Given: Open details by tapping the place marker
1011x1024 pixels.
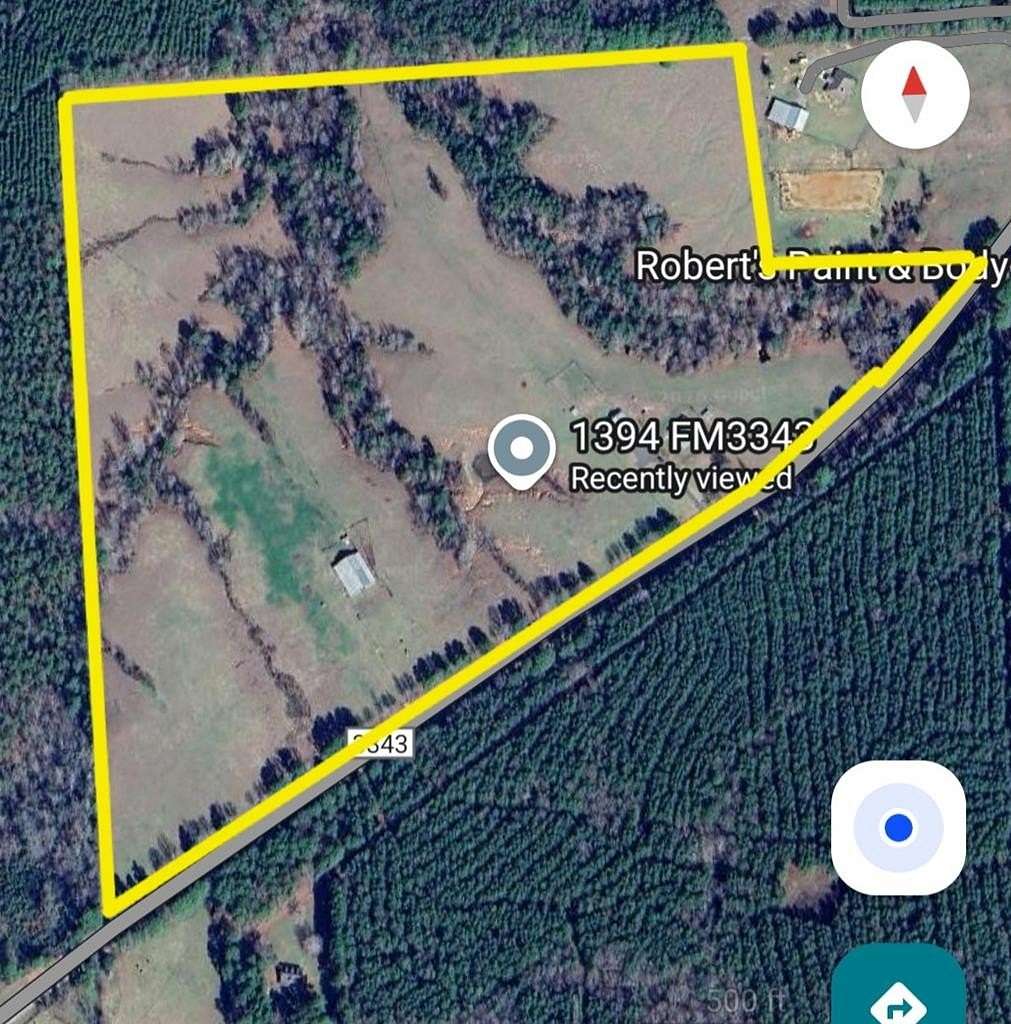Looking at the screenshot, I should (x=522, y=448).
